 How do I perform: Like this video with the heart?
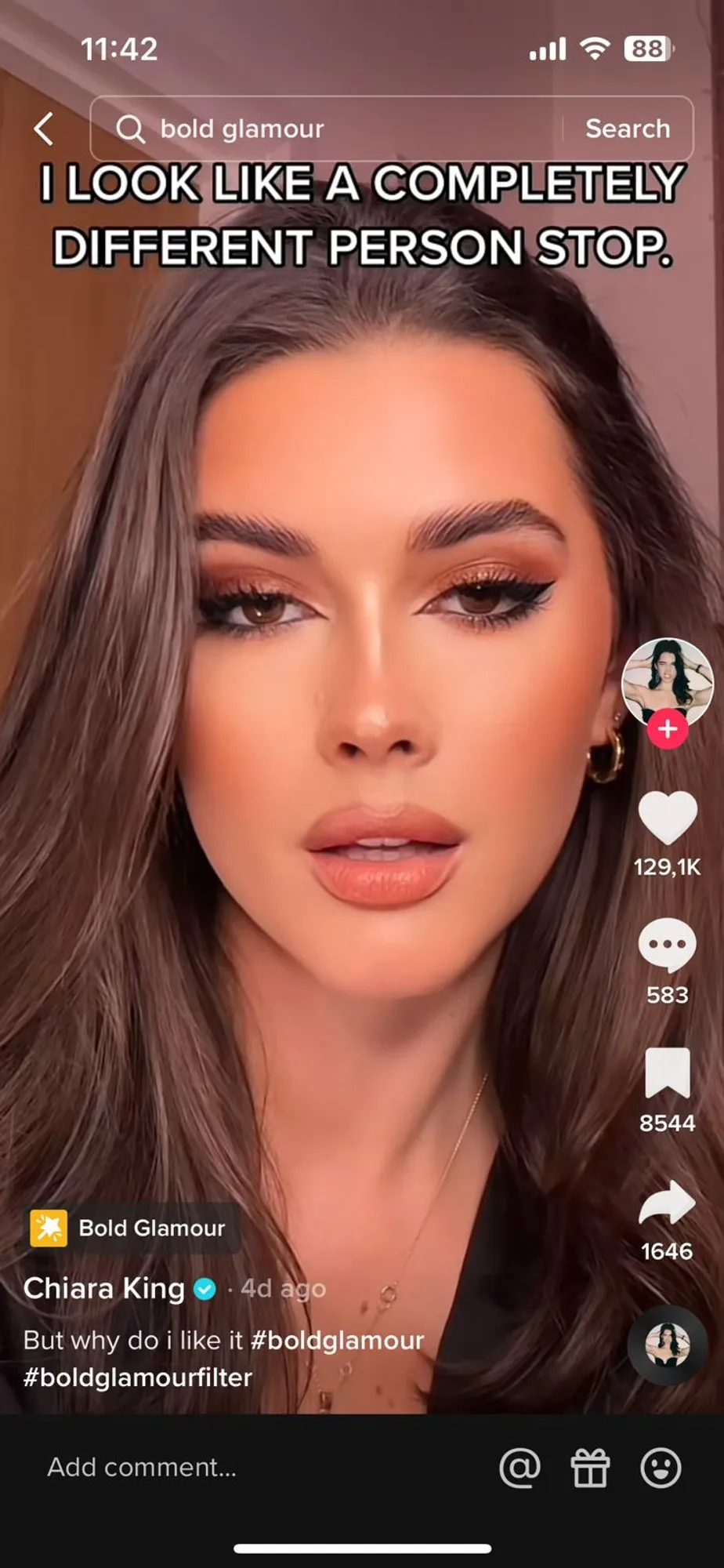tap(667, 818)
